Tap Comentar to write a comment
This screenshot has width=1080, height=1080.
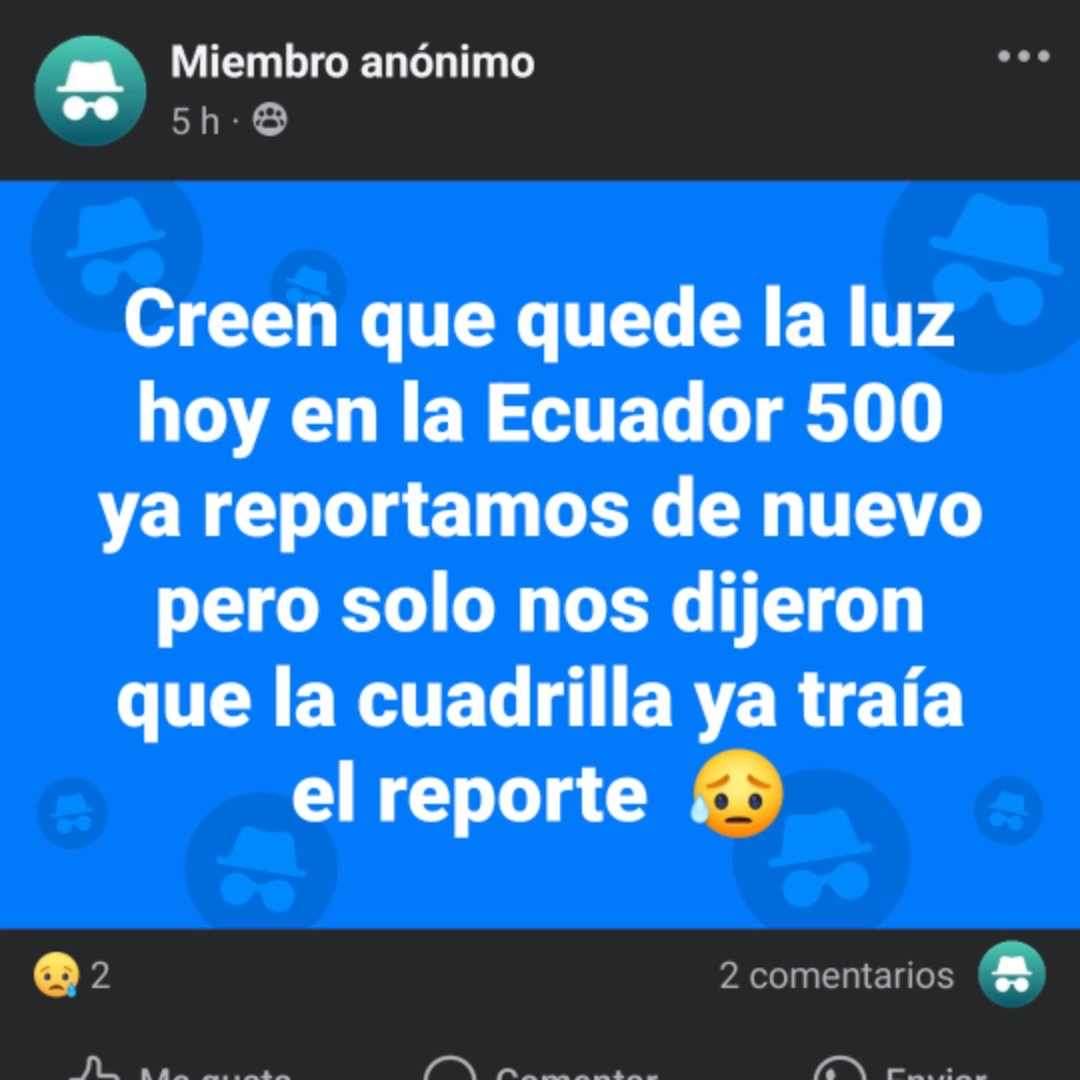(537, 1070)
